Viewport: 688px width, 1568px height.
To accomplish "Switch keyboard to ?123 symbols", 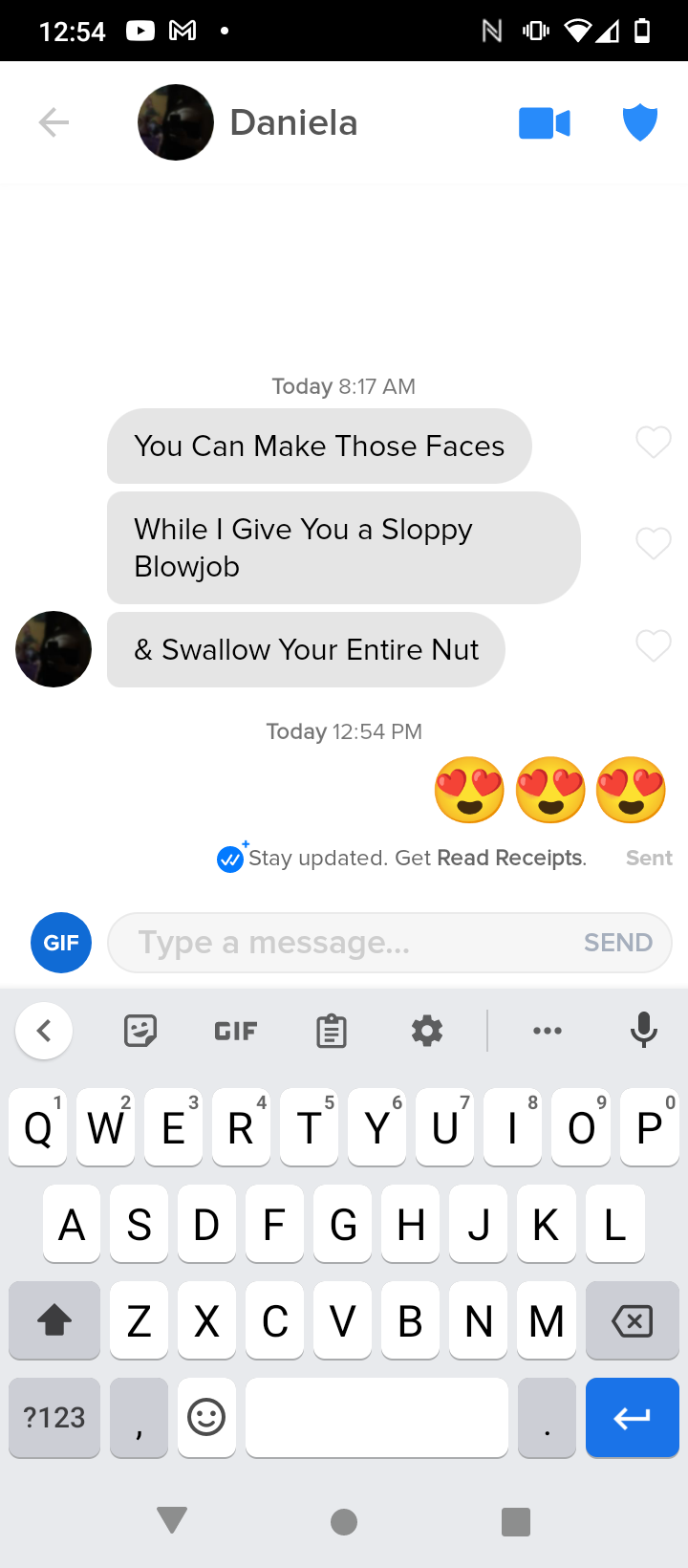I will pyautogui.click(x=54, y=1417).
